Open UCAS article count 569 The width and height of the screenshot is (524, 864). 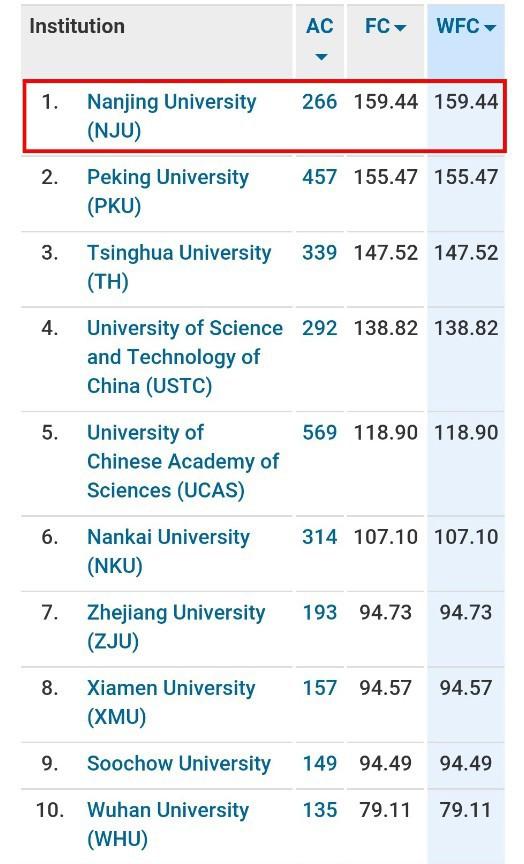pos(320,433)
